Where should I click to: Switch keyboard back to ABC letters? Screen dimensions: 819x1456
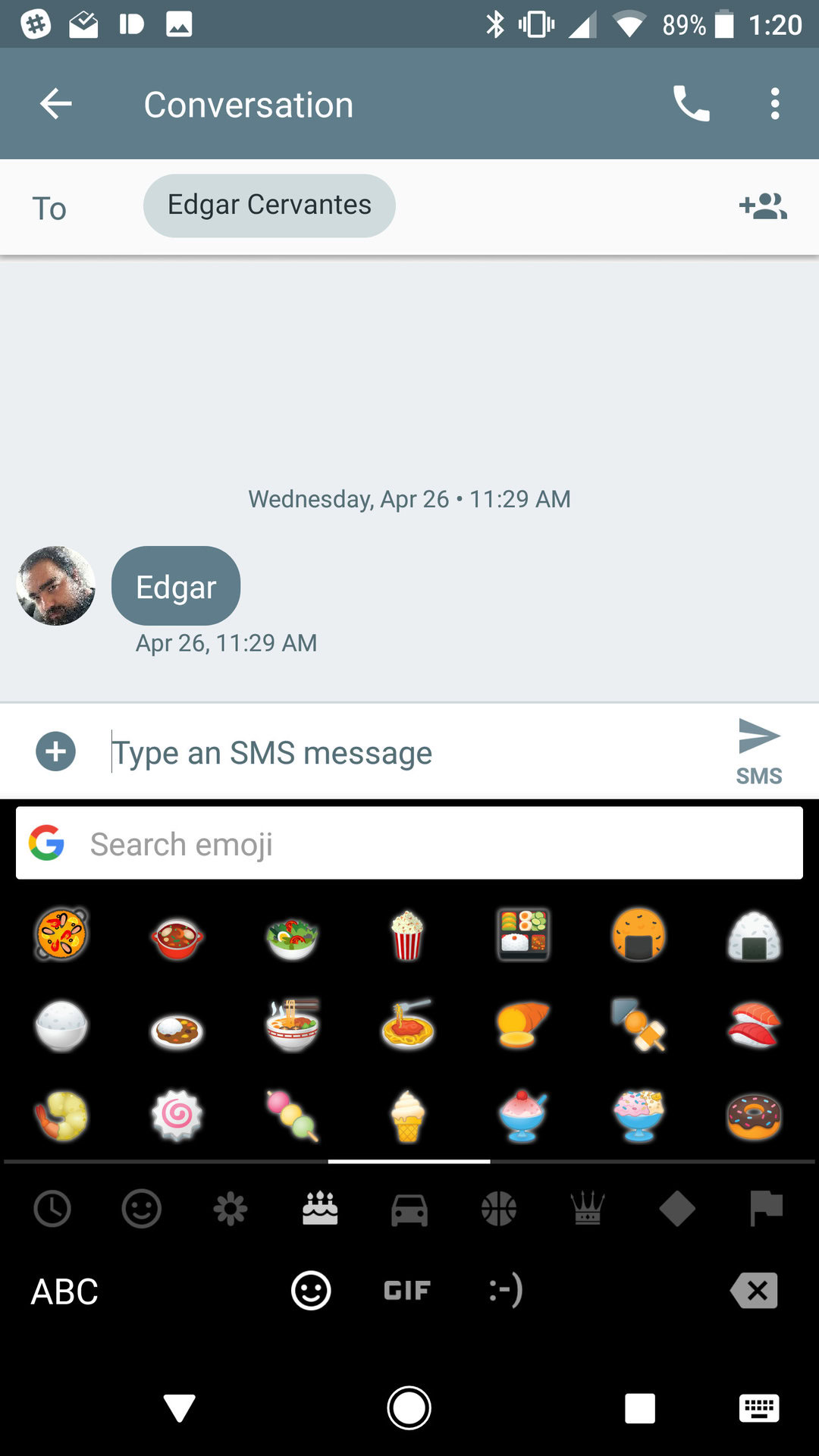[x=64, y=1291]
